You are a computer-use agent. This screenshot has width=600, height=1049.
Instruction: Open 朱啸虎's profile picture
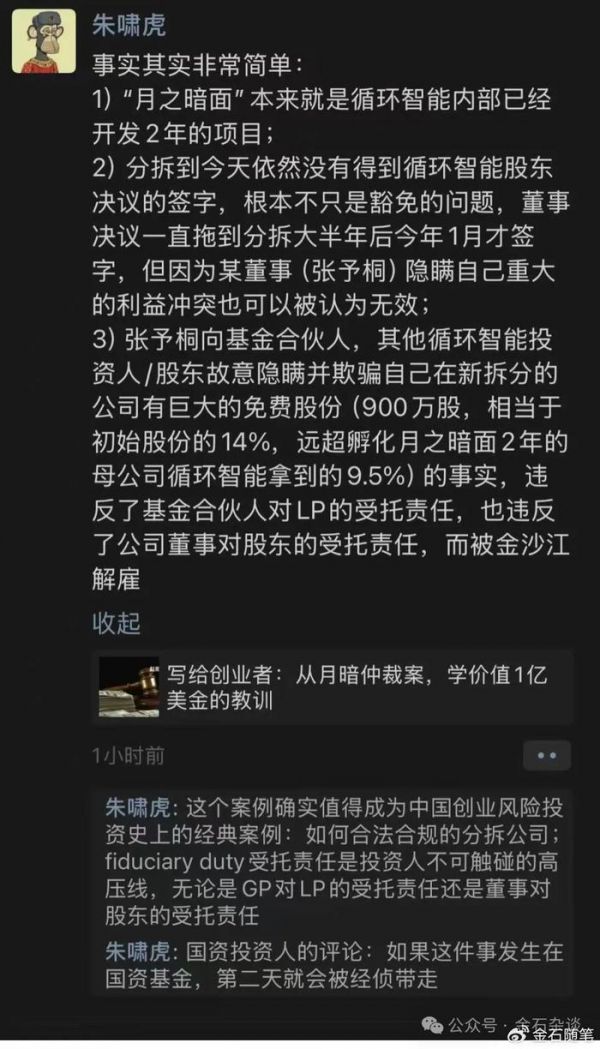44,41
